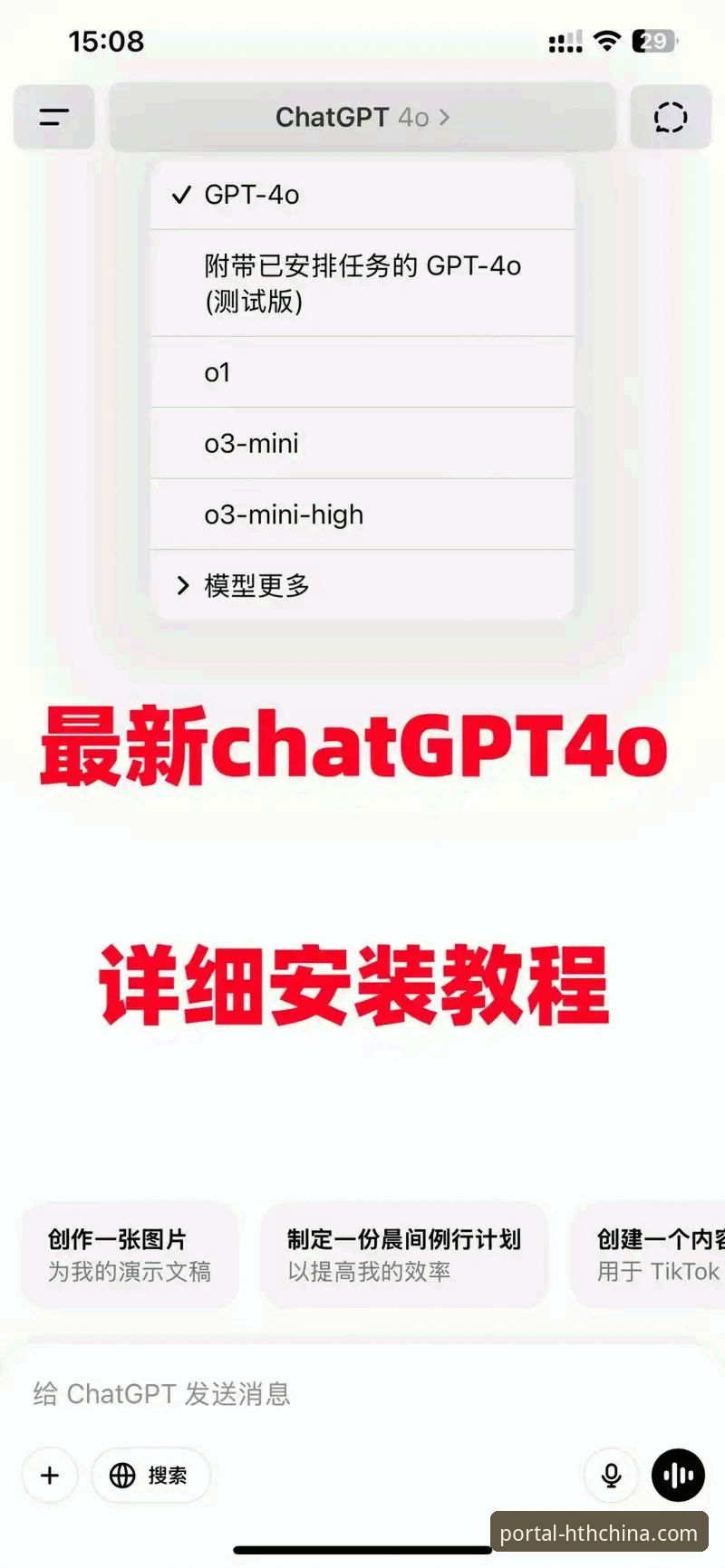This screenshot has height=1568, width=725.
Task: Select the o1 model
Action: [362, 372]
